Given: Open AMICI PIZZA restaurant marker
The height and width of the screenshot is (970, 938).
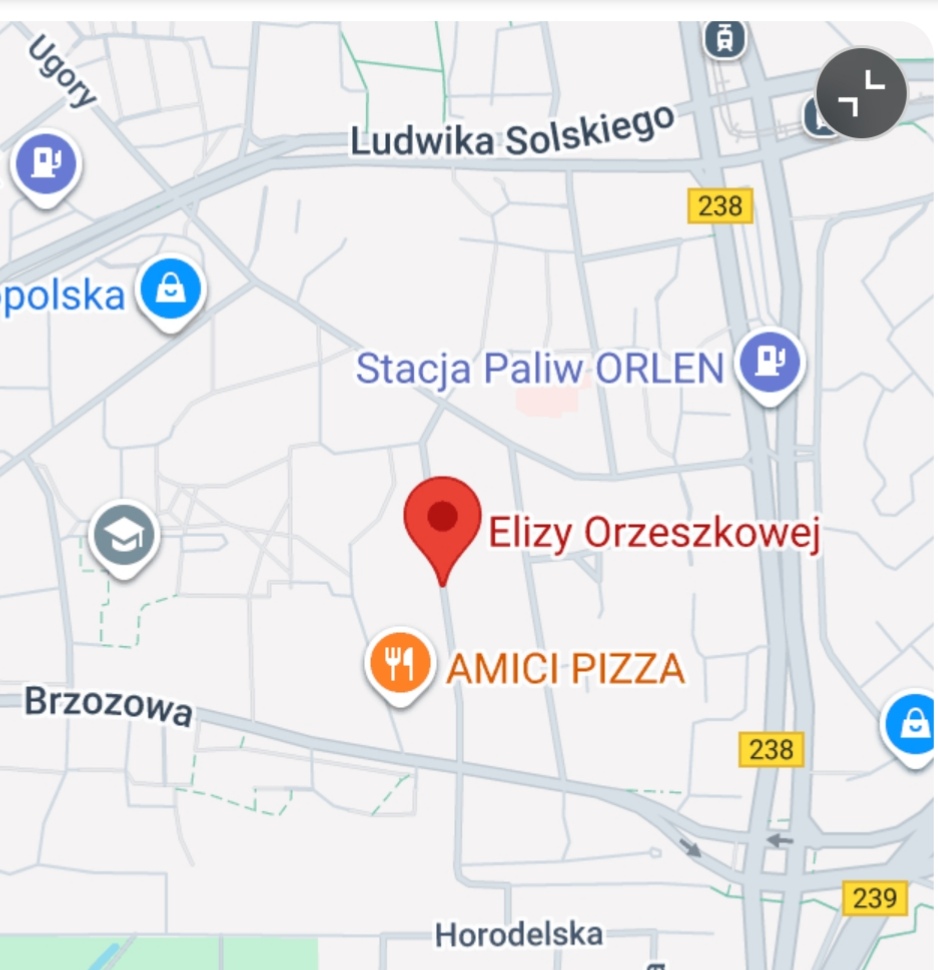Looking at the screenshot, I should coord(400,663).
